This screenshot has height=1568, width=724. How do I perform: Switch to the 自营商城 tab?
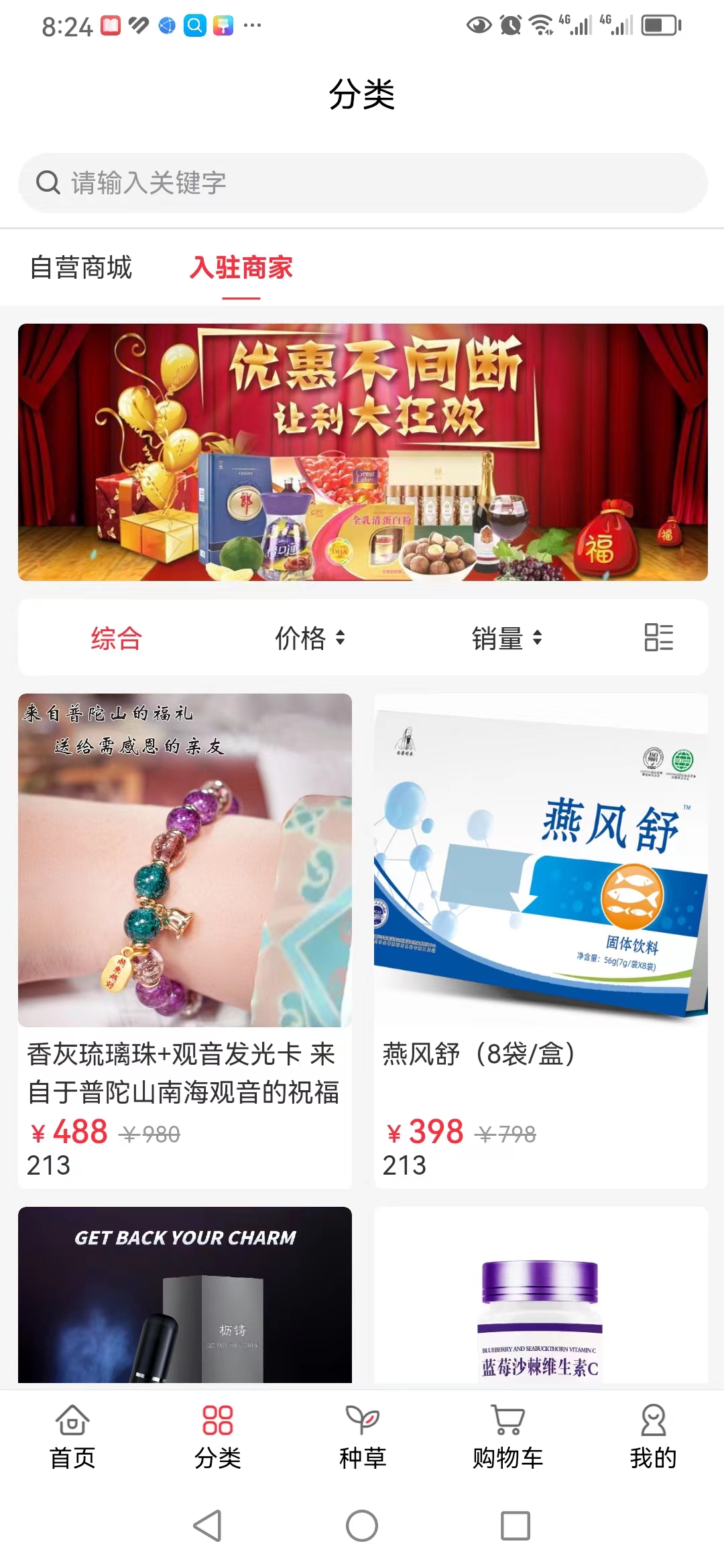[x=82, y=267]
